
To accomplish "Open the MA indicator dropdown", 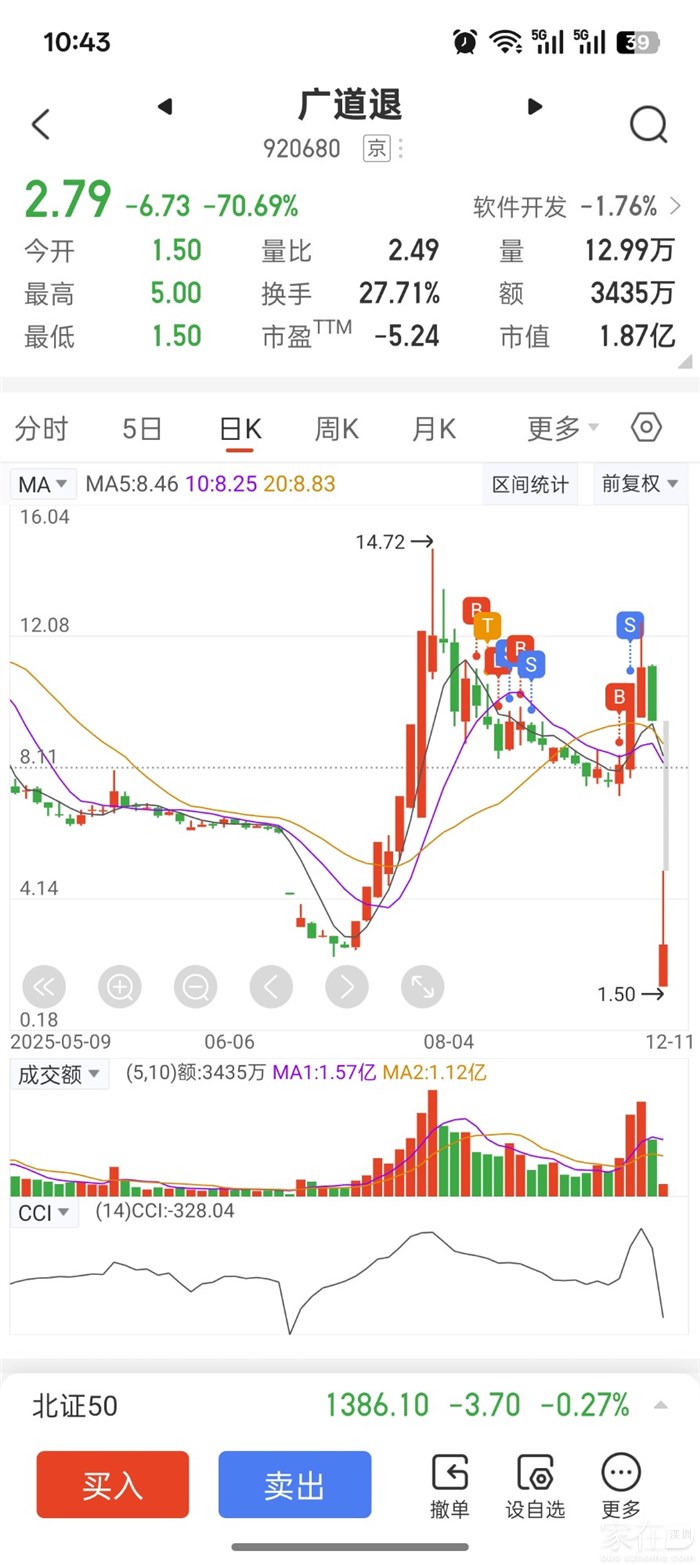I will [x=44, y=485].
